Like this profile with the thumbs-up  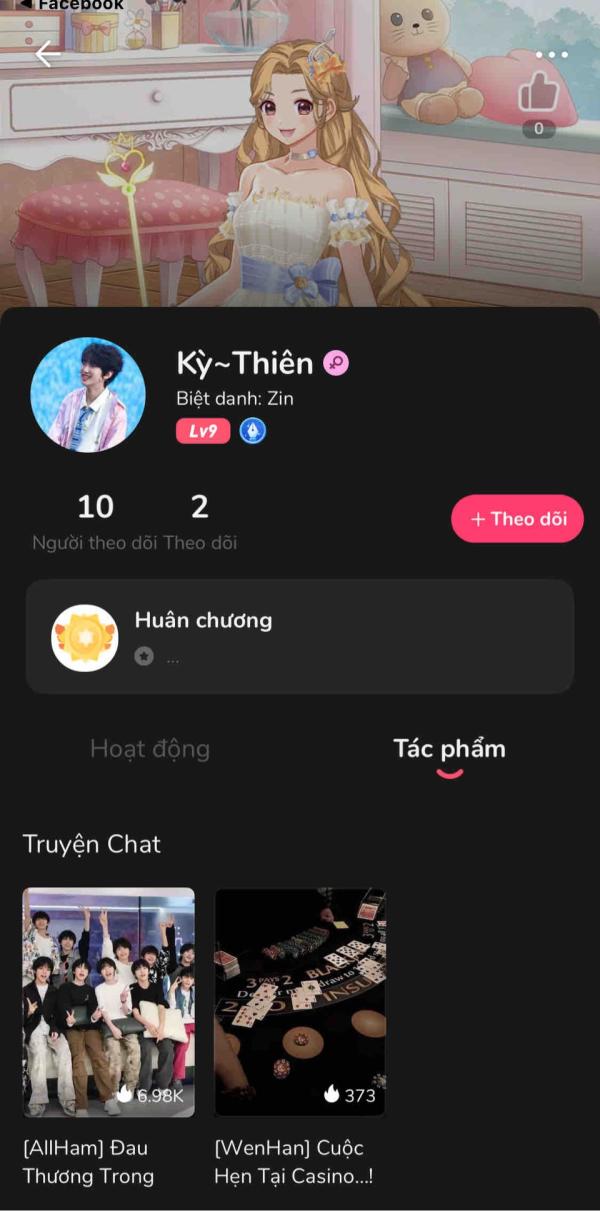point(538,94)
